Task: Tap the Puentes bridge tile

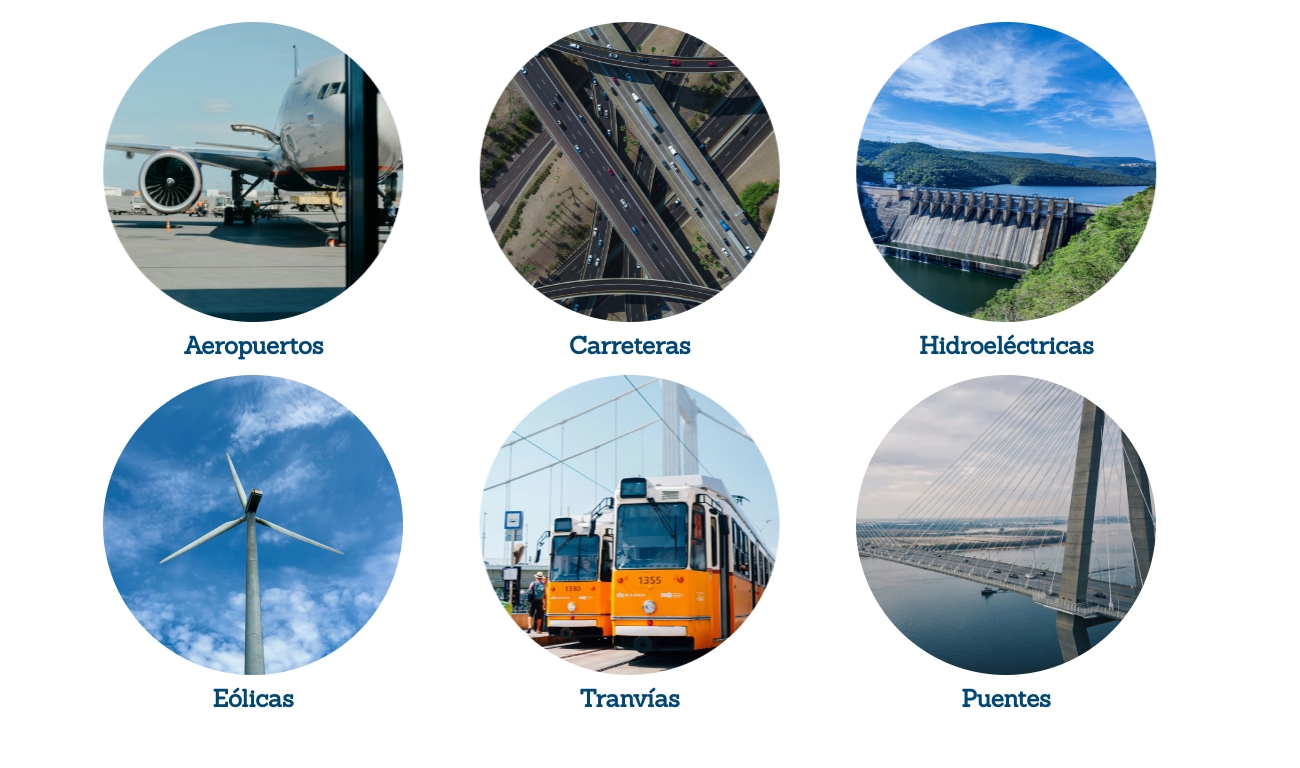Action: click(1005, 525)
